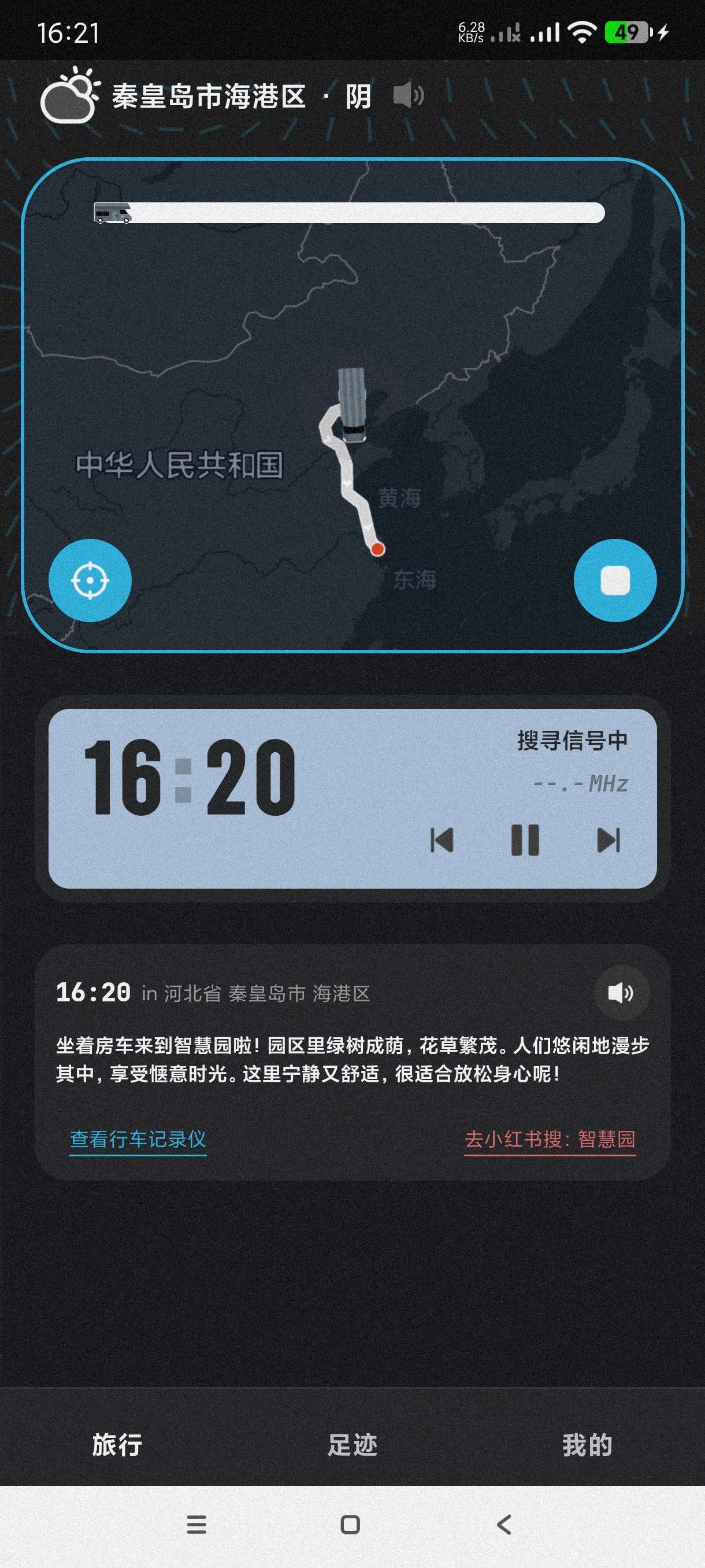Viewport: 705px width, 1568px height.
Task: Stop the trip with the square button
Action: (x=615, y=580)
